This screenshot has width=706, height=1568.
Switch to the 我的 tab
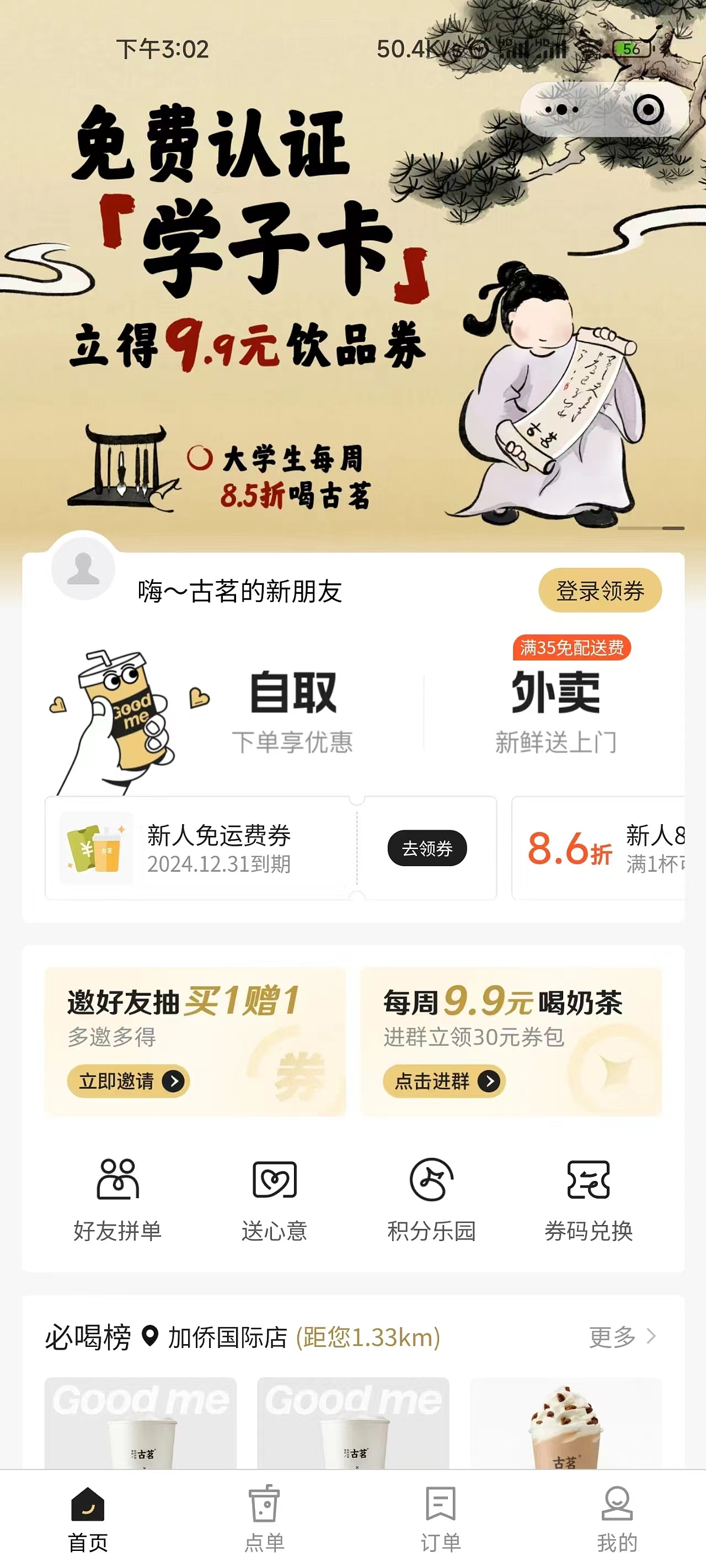[x=617, y=1518]
